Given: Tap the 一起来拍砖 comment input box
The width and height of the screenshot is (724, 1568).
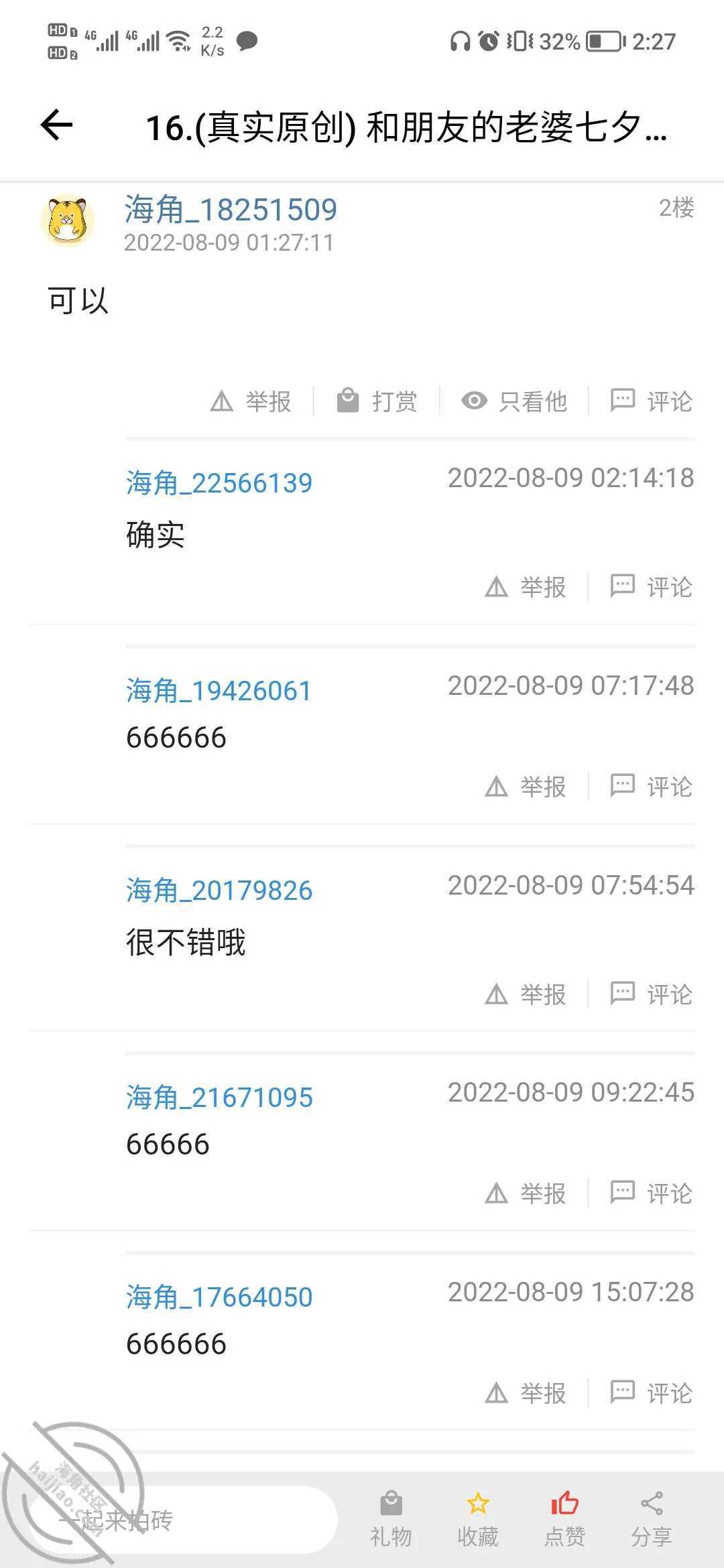Looking at the screenshot, I should pos(182,1520).
